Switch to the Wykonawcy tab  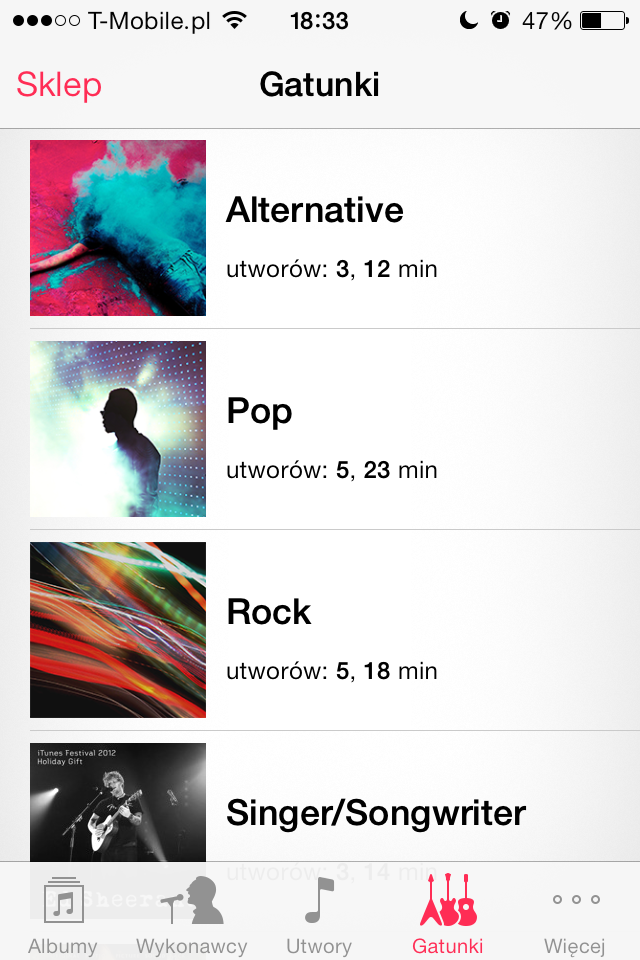point(191,915)
